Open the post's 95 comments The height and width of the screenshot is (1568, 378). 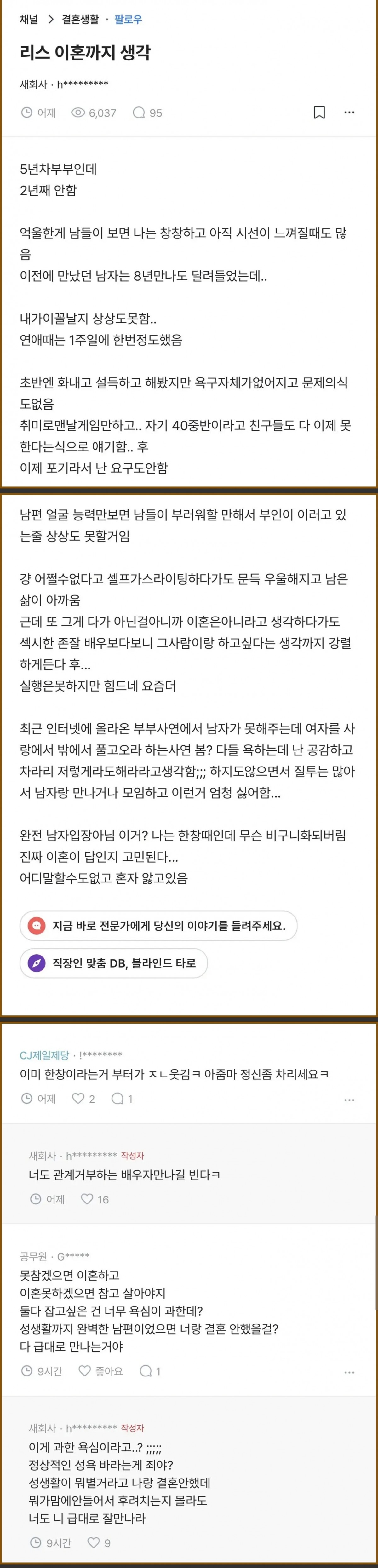click(147, 112)
